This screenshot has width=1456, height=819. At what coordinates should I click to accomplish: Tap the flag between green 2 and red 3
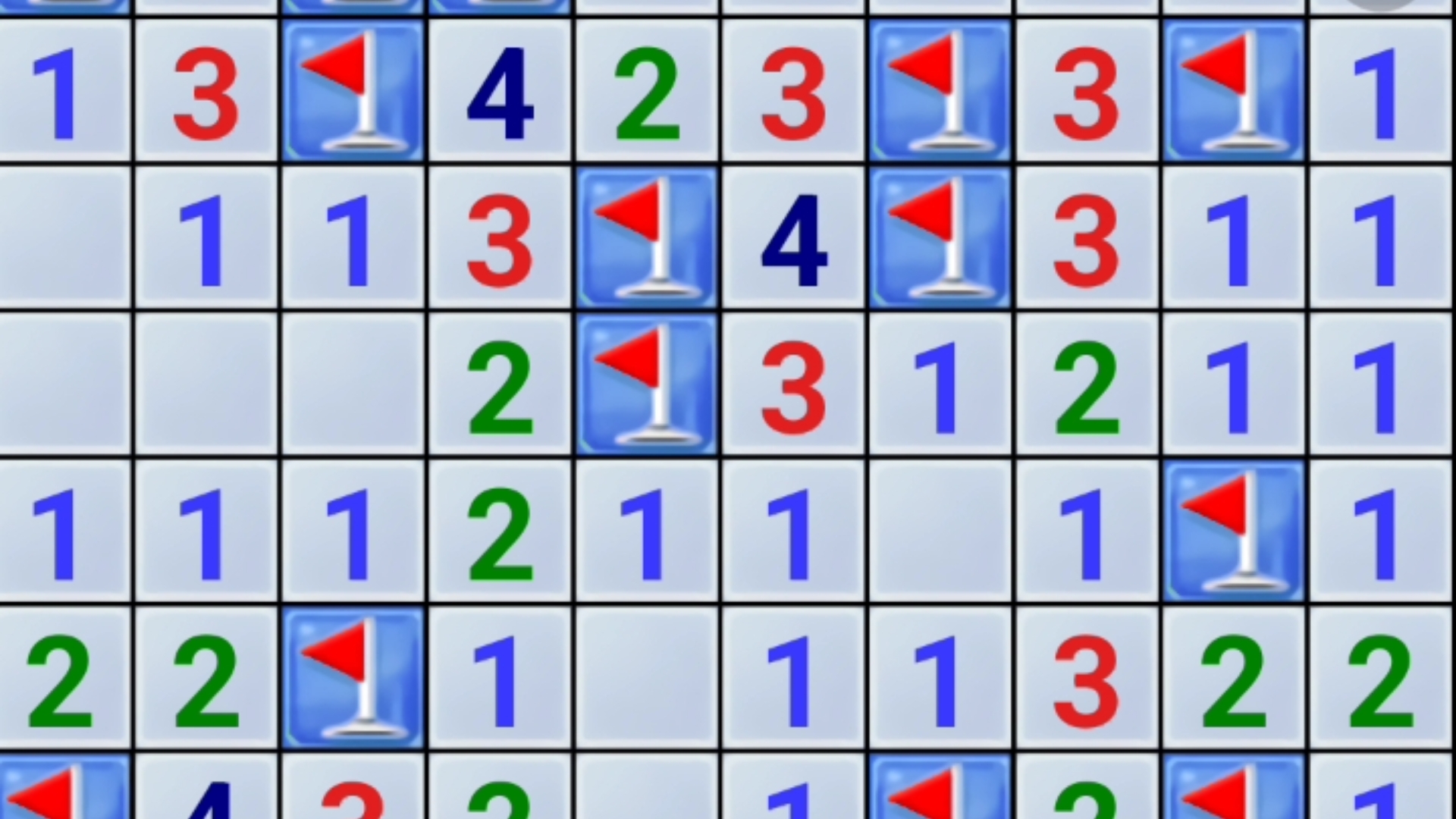pyautogui.click(x=647, y=387)
